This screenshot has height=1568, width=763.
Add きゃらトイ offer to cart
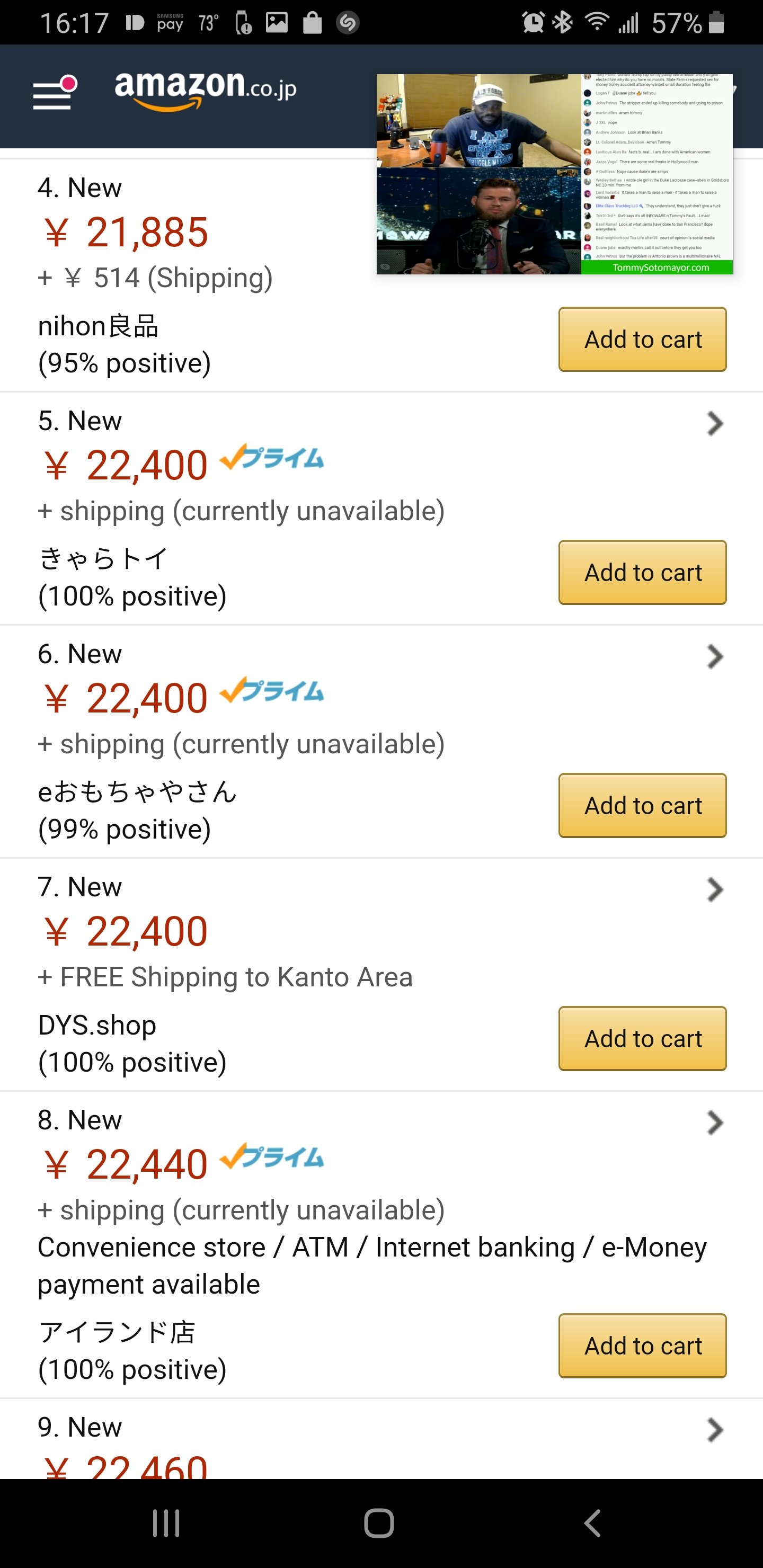[642, 573]
